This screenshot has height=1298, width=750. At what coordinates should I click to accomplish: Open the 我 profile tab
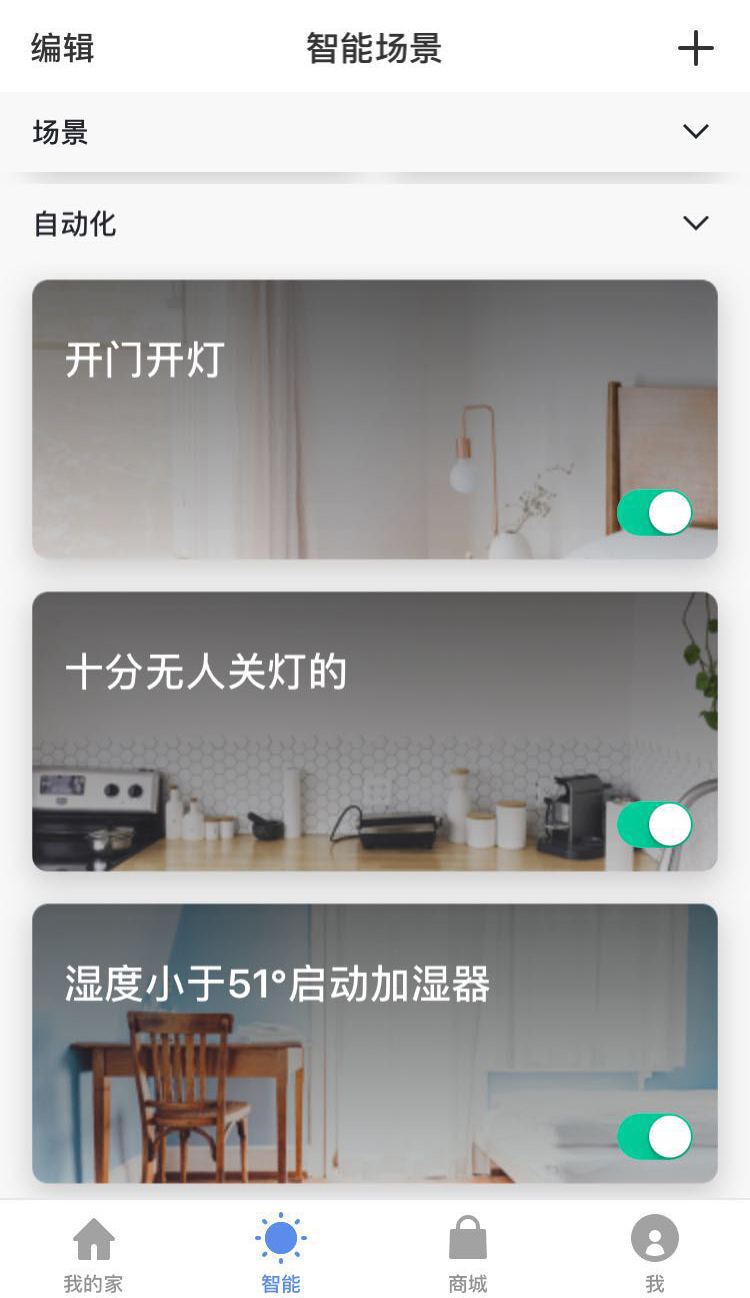(x=655, y=1253)
